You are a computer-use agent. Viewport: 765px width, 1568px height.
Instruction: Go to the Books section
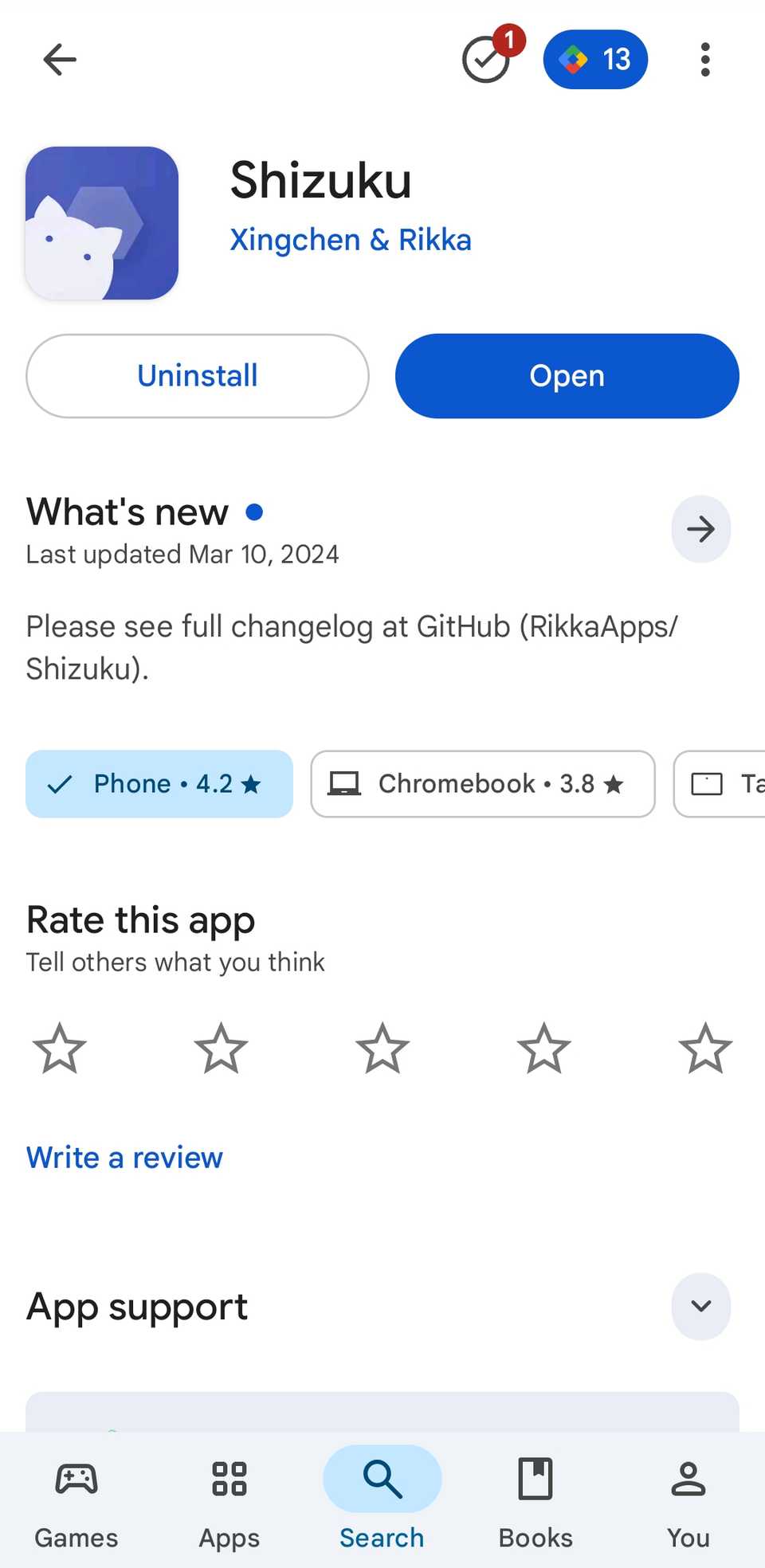(535, 1498)
